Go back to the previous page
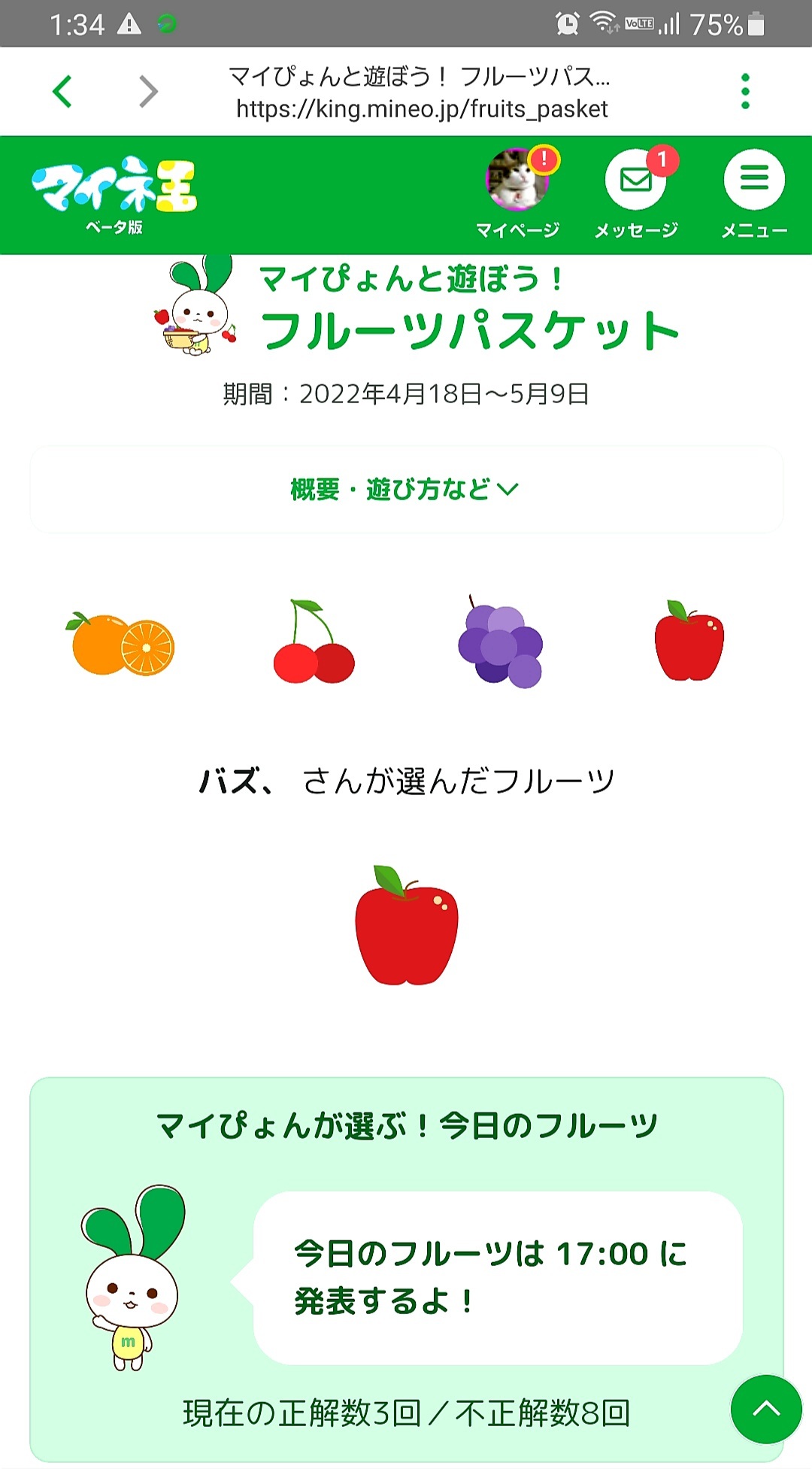Viewport: 812px width, 1469px height. click(x=63, y=92)
